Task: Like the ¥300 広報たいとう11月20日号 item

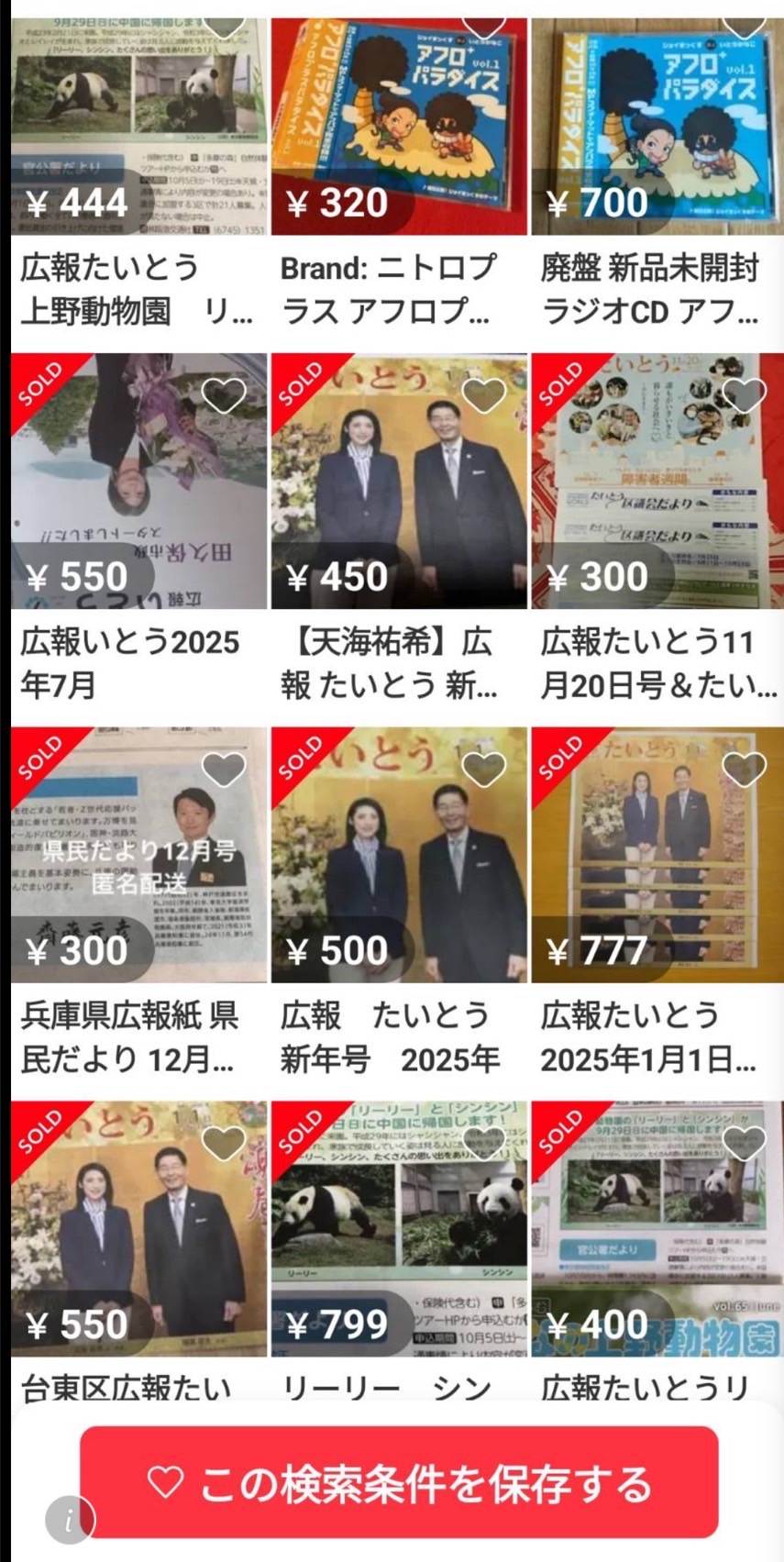Action: (x=745, y=395)
